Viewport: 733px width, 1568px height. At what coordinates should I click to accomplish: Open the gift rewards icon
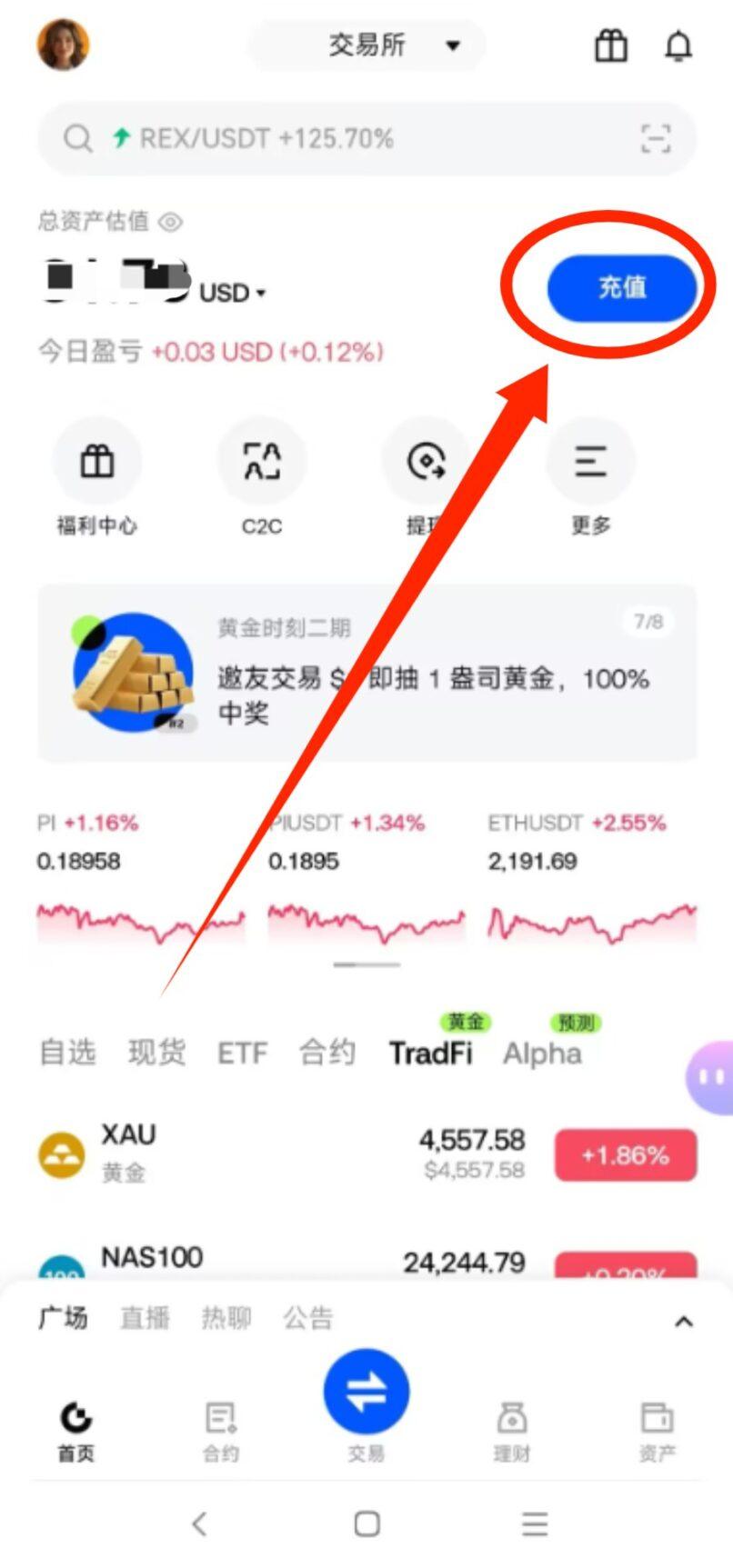[x=611, y=45]
